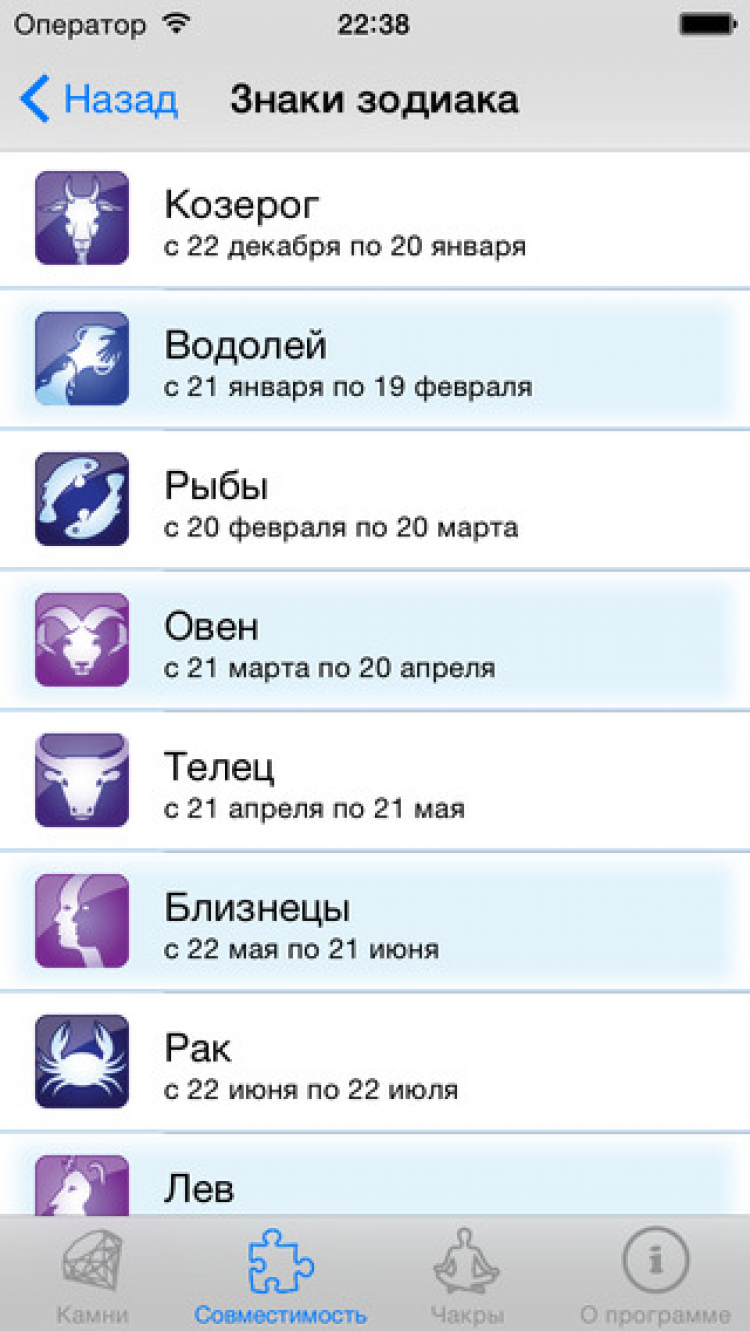Open the Козерог zodiac sign
750x1331 pixels.
point(375,219)
